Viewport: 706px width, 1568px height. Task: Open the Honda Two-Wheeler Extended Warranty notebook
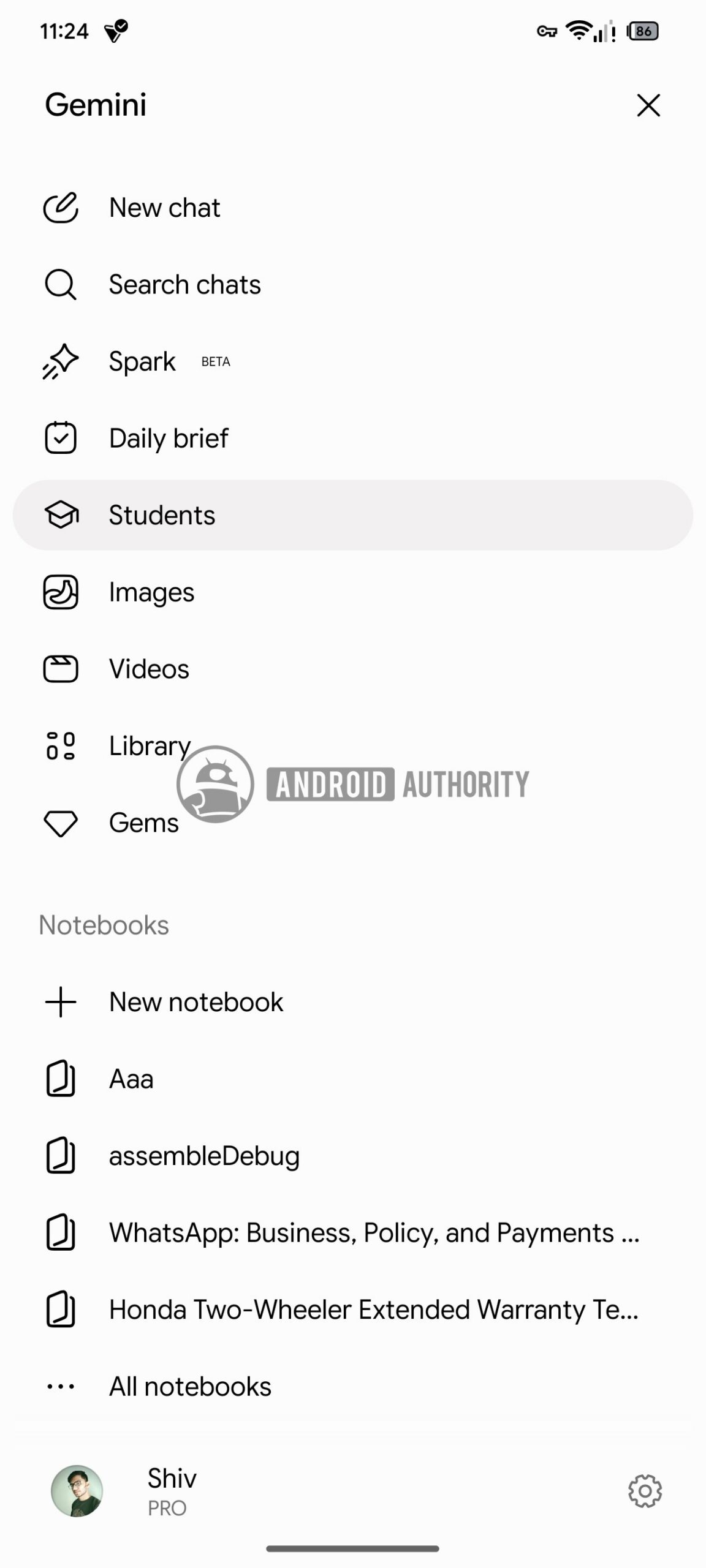tap(353, 1310)
